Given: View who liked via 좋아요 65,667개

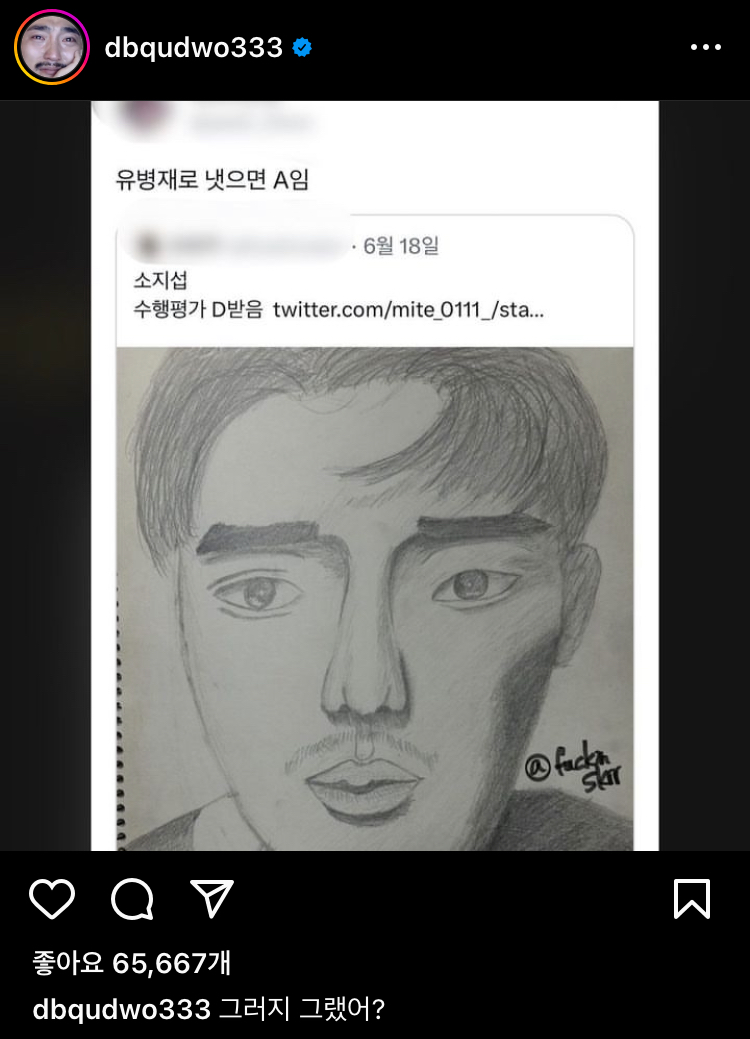Looking at the screenshot, I should click(x=131, y=963).
